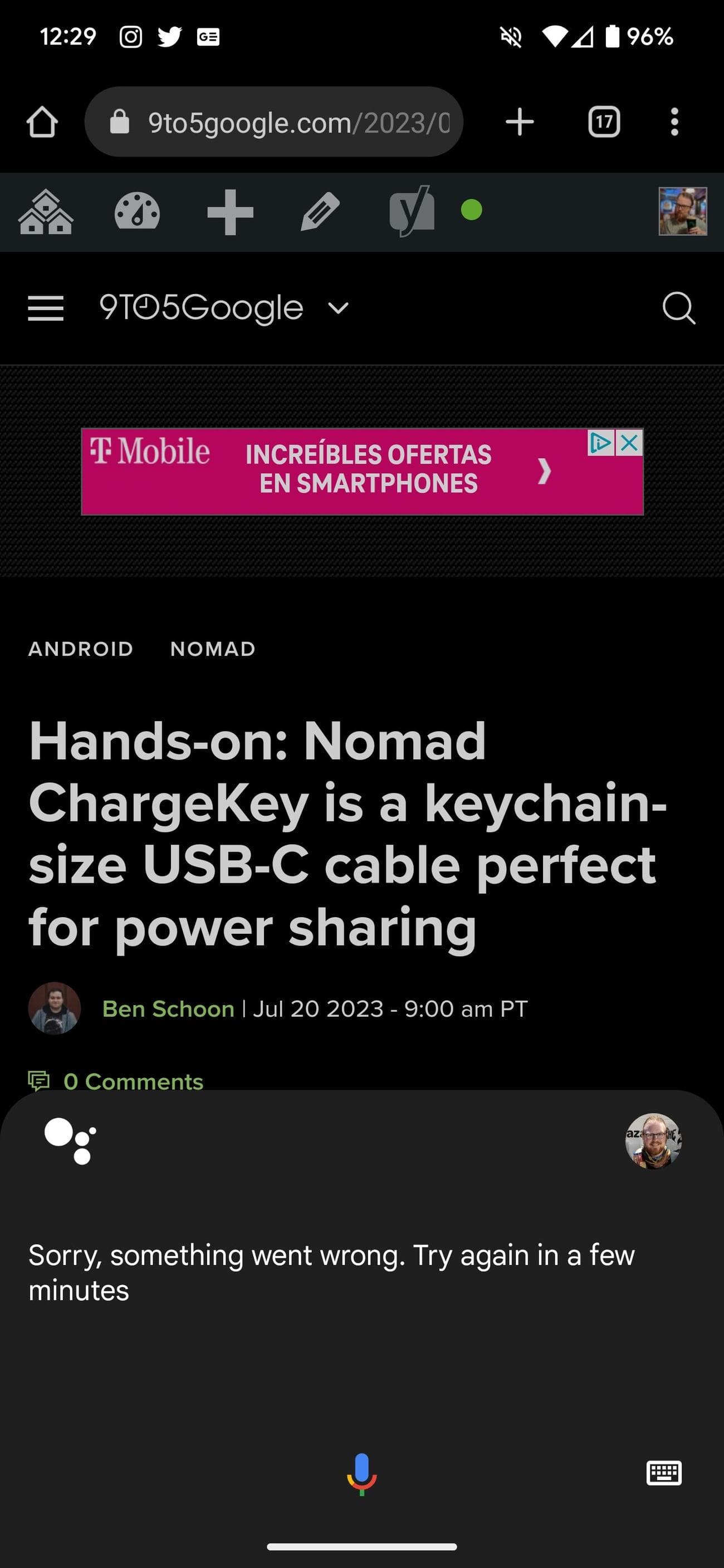The image size is (724, 1568).
Task: Open the WordPress dashboard gauge icon
Action: point(137,212)
